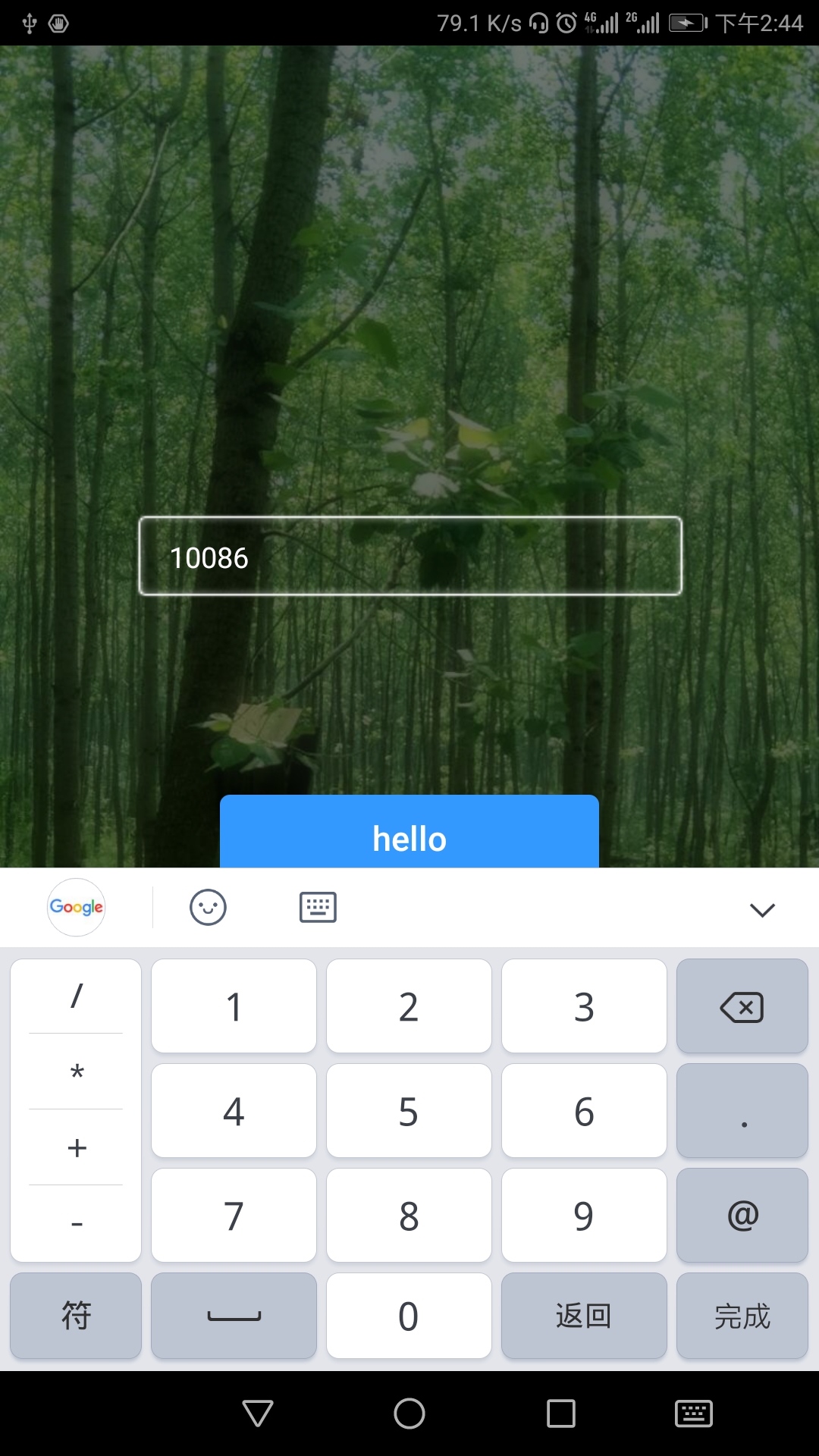Type digit 5 on the number pad
The width and height of the screenshot is (819, 1456).
[409, 1111]
